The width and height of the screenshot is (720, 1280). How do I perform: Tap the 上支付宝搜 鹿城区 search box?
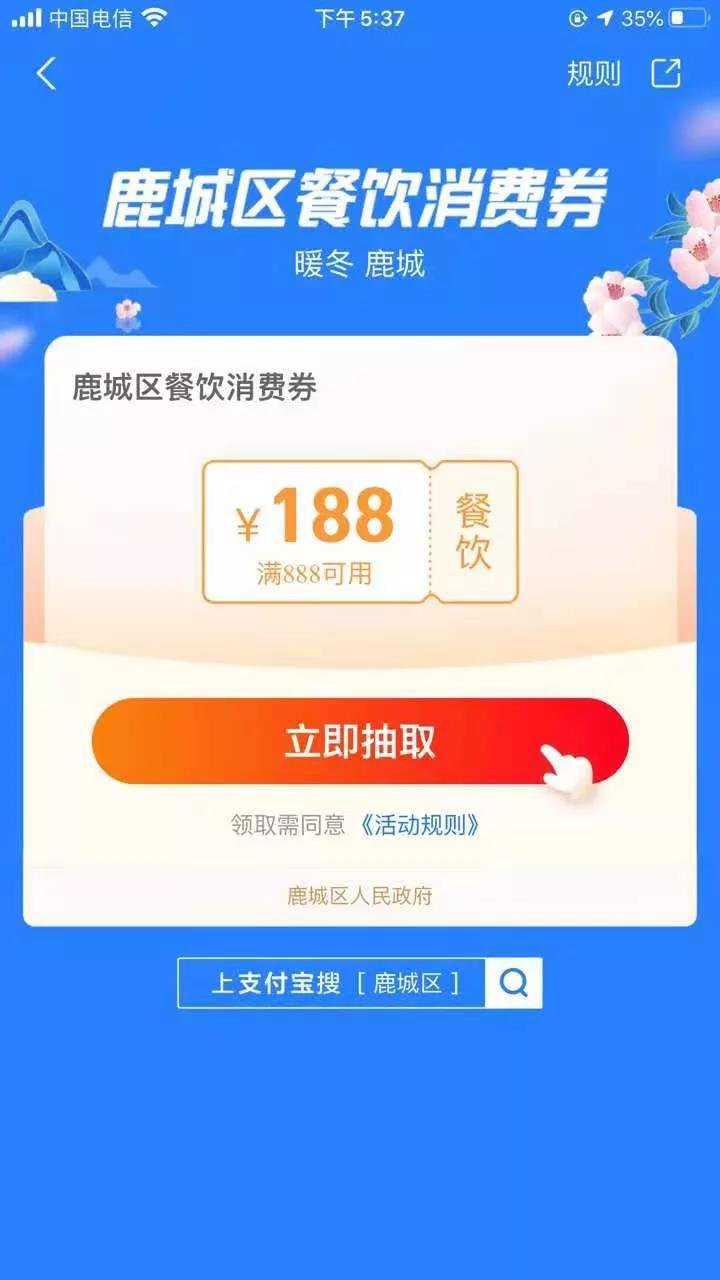tap(333, 983)
